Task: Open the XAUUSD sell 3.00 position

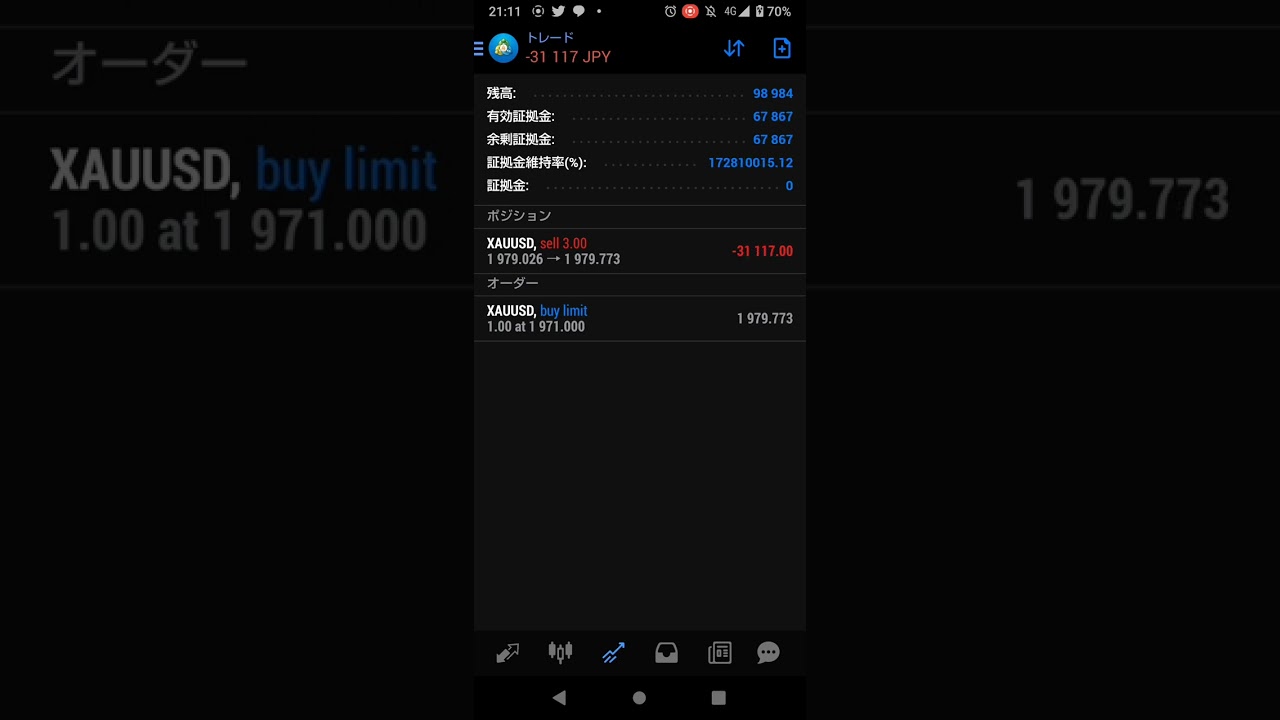Action: coord(640,251)
